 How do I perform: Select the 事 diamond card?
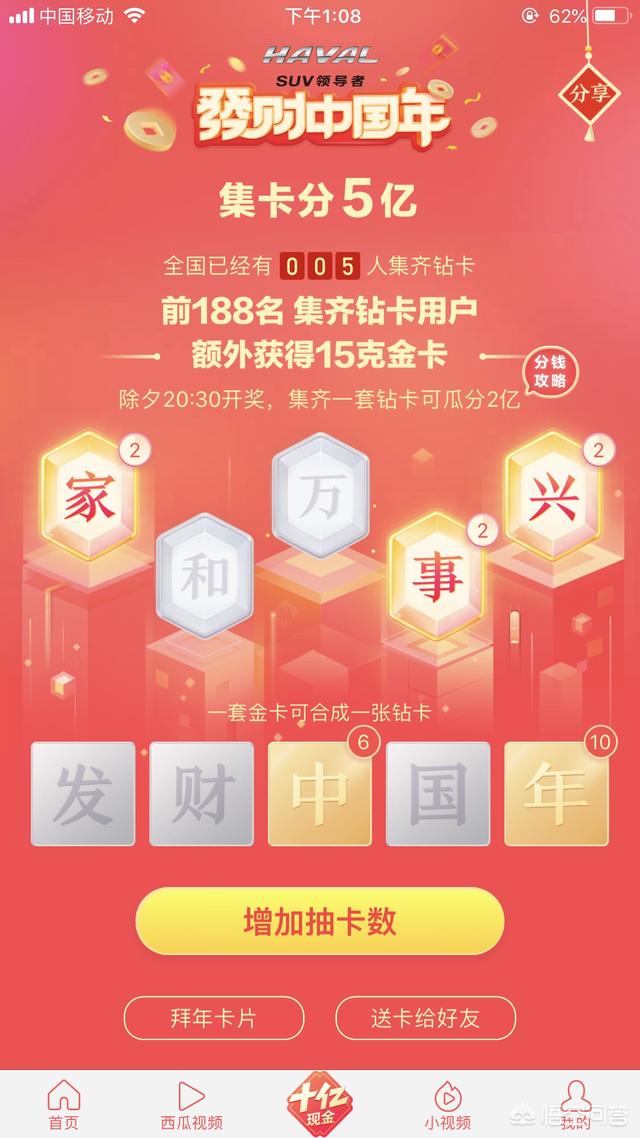pos(436,576)
